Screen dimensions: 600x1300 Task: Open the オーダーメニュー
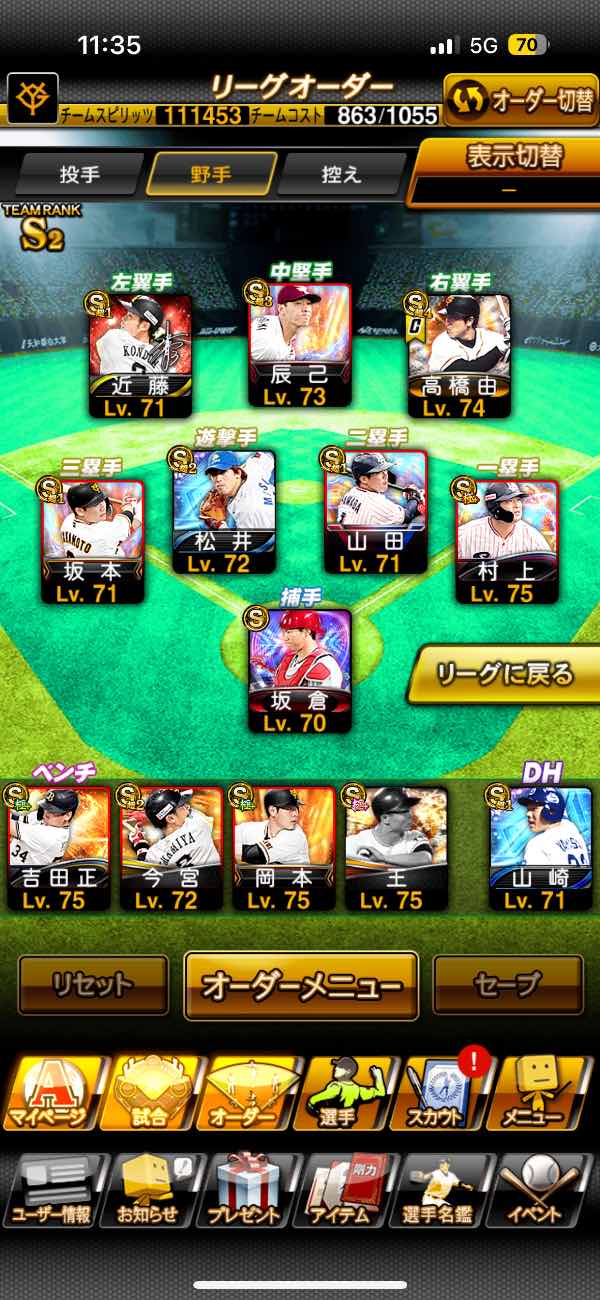(x=301, y=985)
